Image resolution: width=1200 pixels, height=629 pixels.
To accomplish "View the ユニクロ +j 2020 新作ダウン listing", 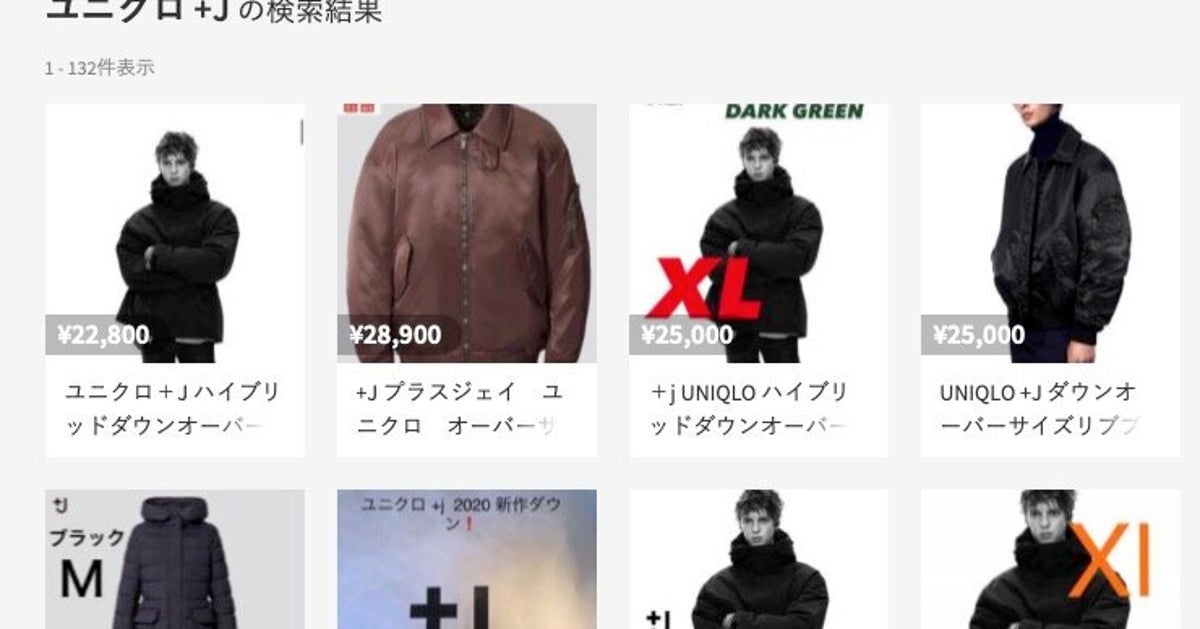I will (x=466, y=560).
